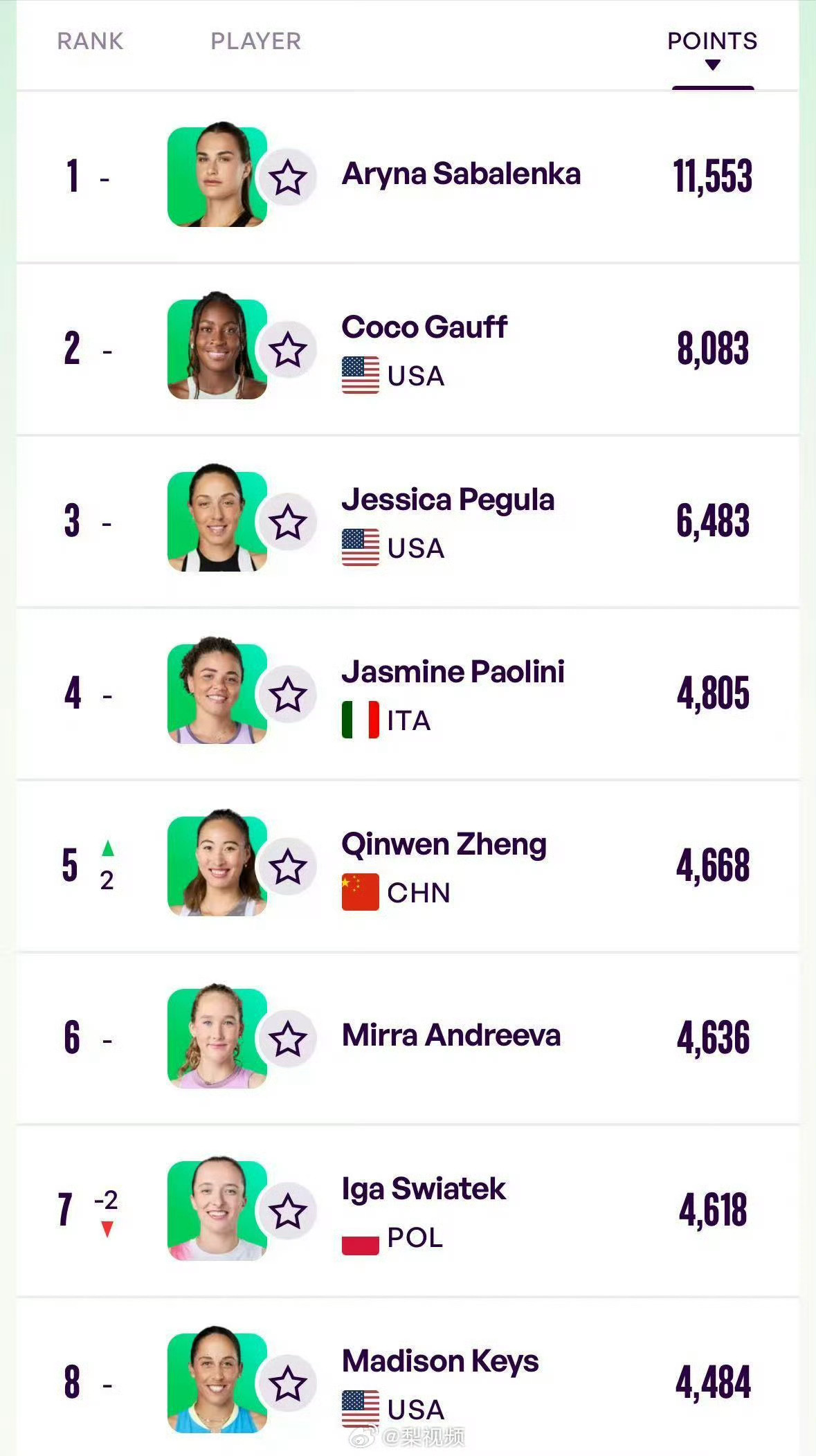This screenshot has width=816, height=1456.
Task: Tap the star beside Jessica Pegula
Action: tap(287, 522)
